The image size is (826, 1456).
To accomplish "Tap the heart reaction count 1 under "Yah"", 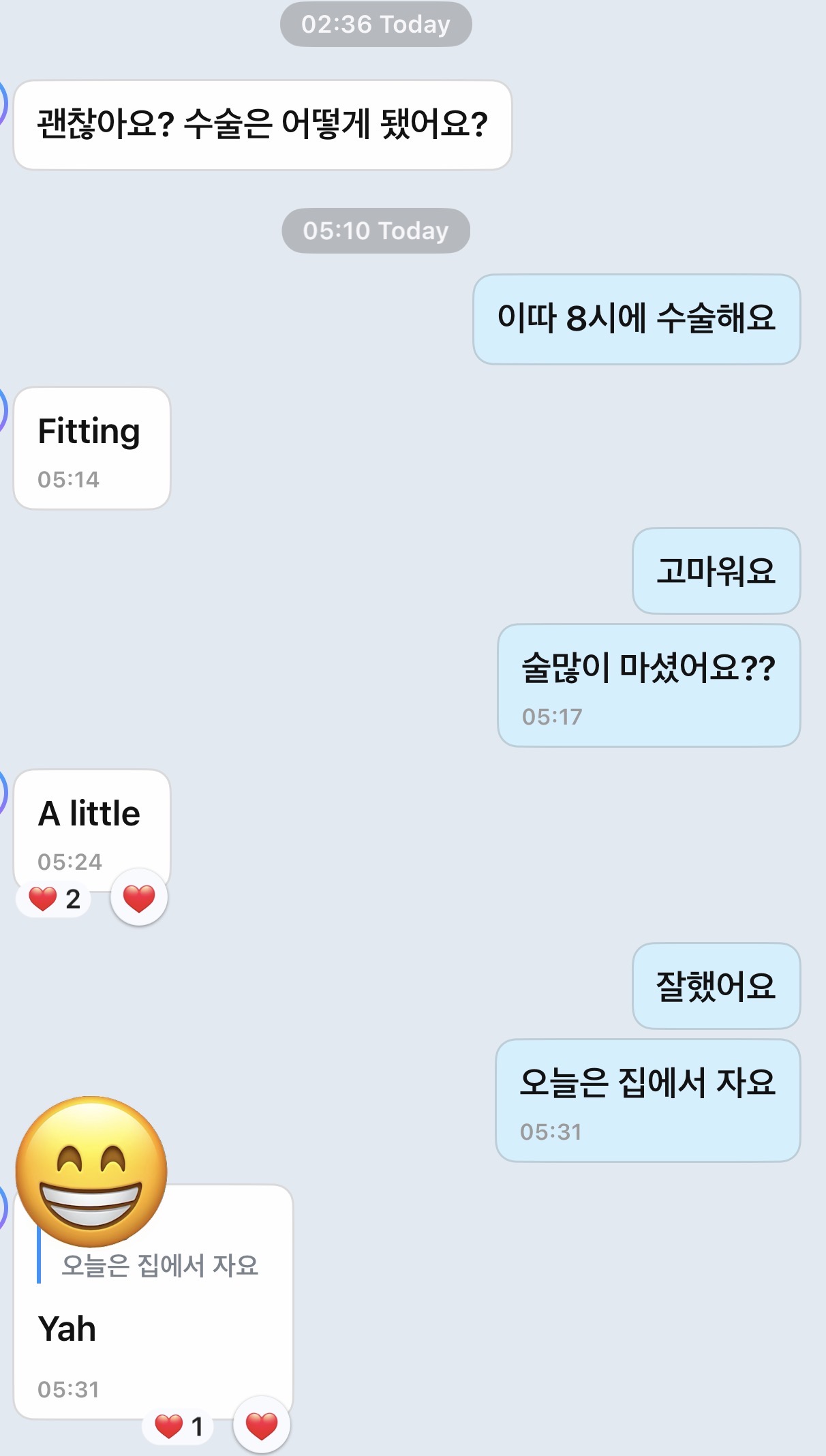I will pos(179,1425).
